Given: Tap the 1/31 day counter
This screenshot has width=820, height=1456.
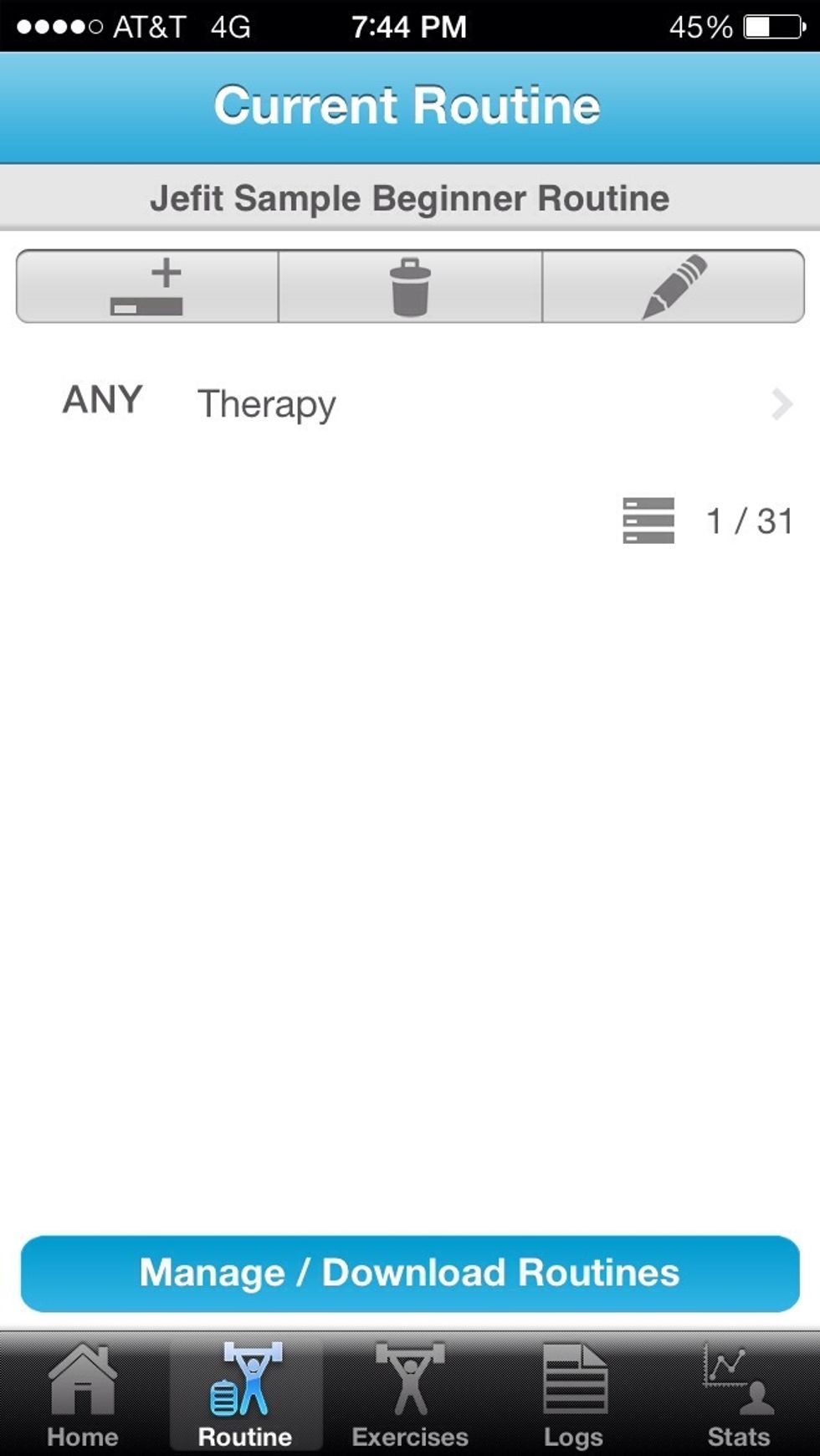Looking at the screenshot, I should [749, 520].
